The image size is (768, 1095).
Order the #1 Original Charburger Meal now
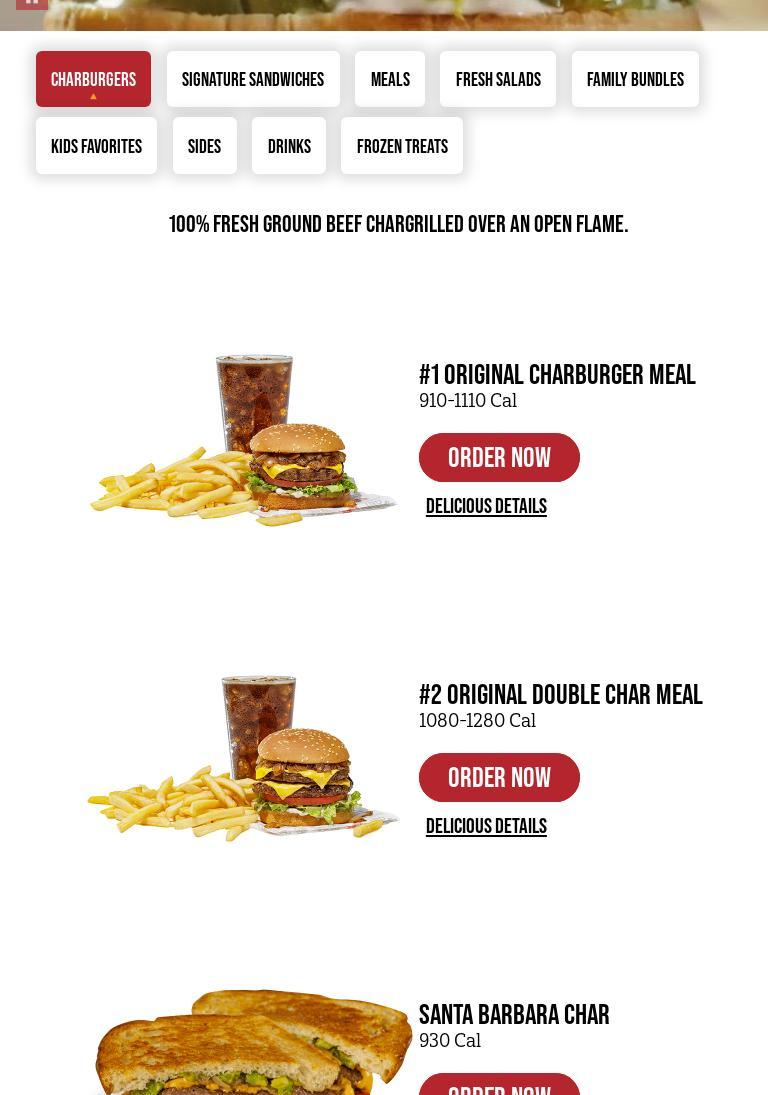(499, 458)
